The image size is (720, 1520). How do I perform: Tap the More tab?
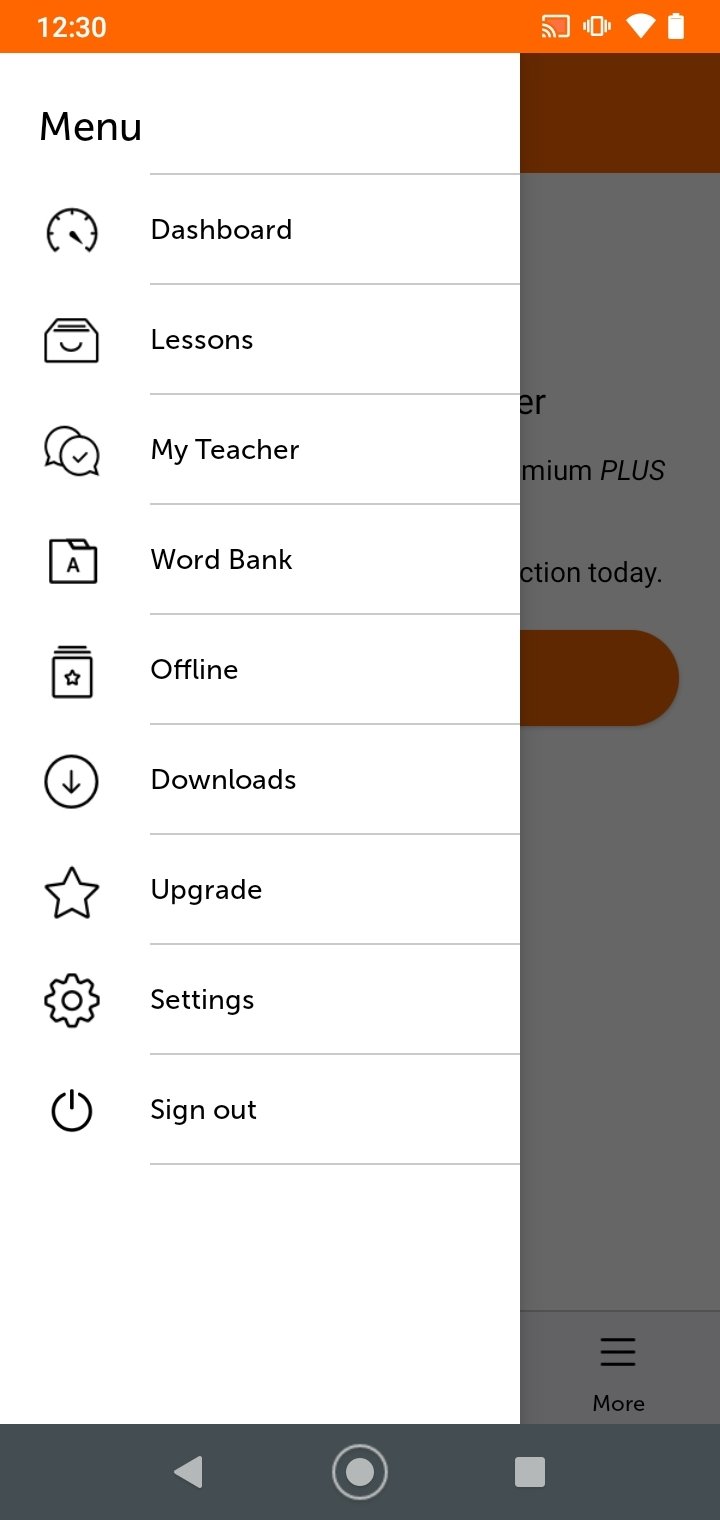tap(618, 1372)
